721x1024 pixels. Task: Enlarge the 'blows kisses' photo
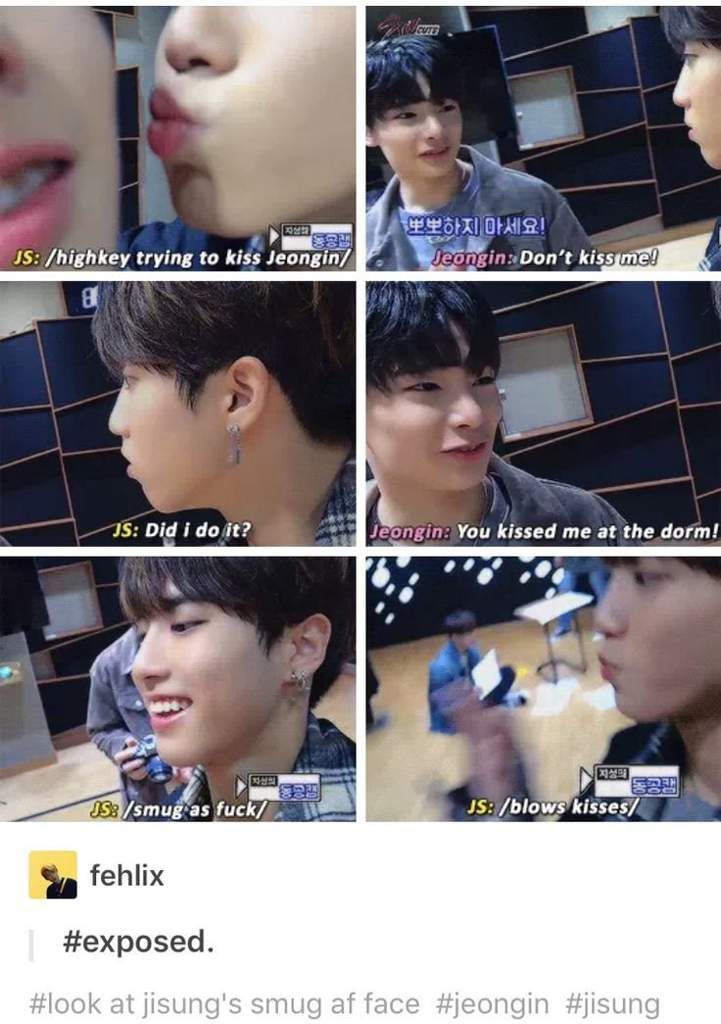tap(543, 689)
